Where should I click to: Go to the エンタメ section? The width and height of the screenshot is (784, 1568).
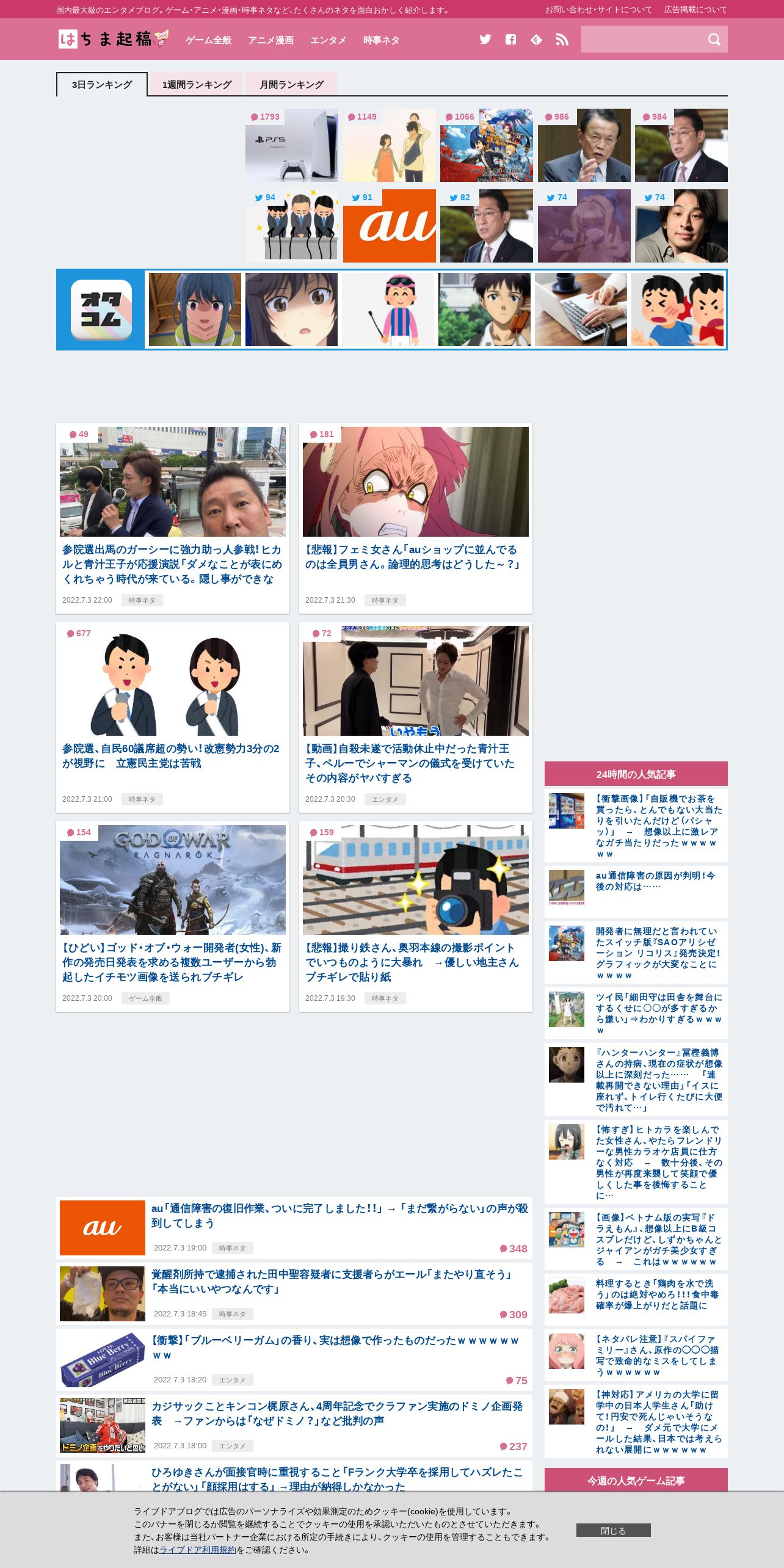pyautogui.click(x=328, y=40)
